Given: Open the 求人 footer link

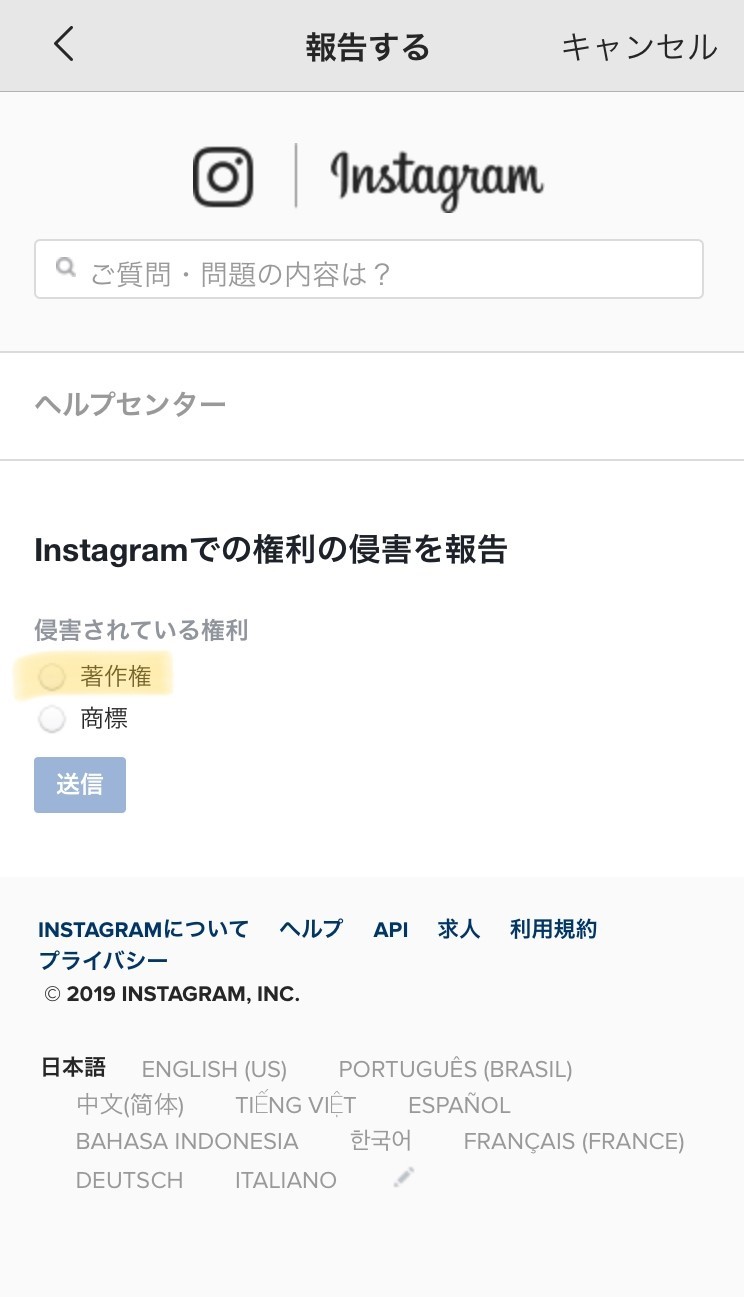Looking at the screenshot, I should coord(459,929).
